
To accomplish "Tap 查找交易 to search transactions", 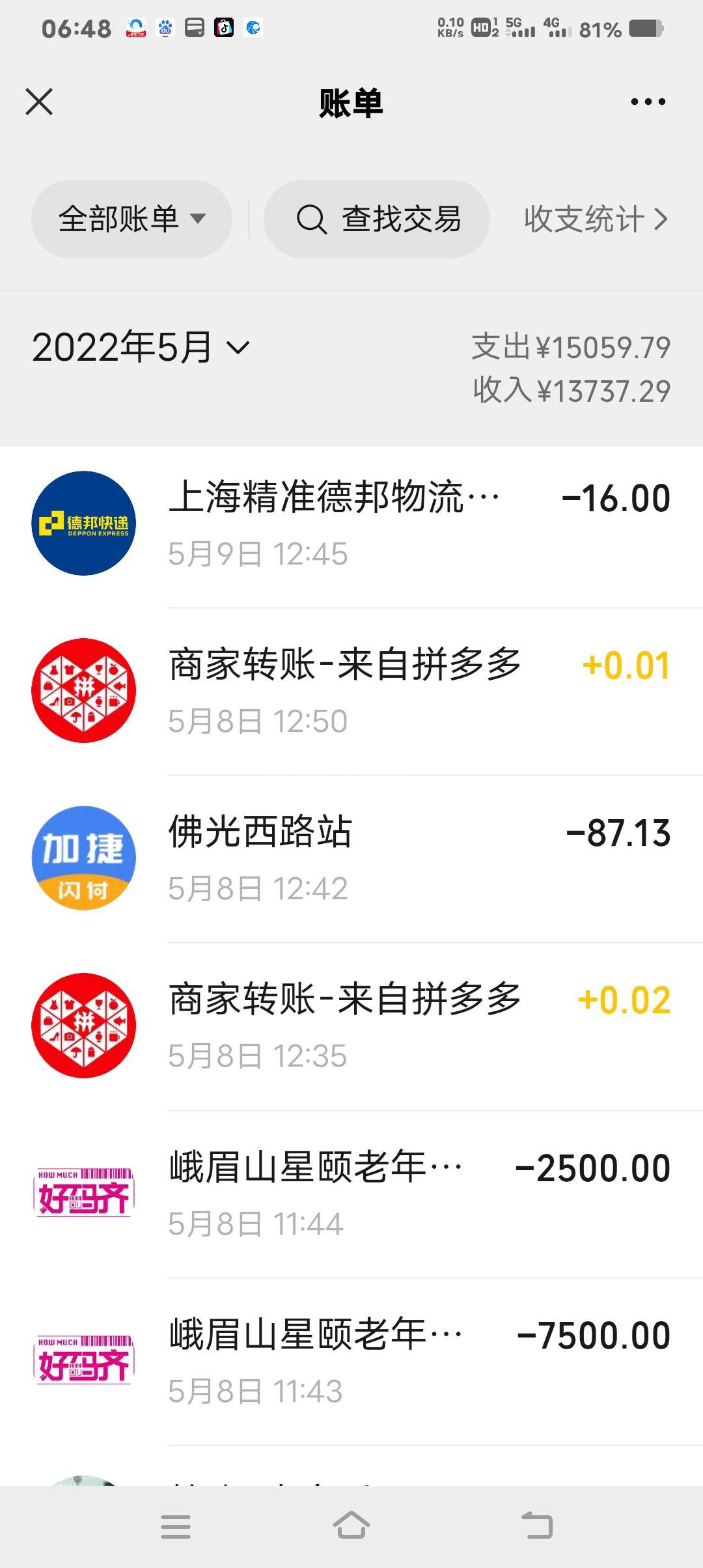I will 377,219.
